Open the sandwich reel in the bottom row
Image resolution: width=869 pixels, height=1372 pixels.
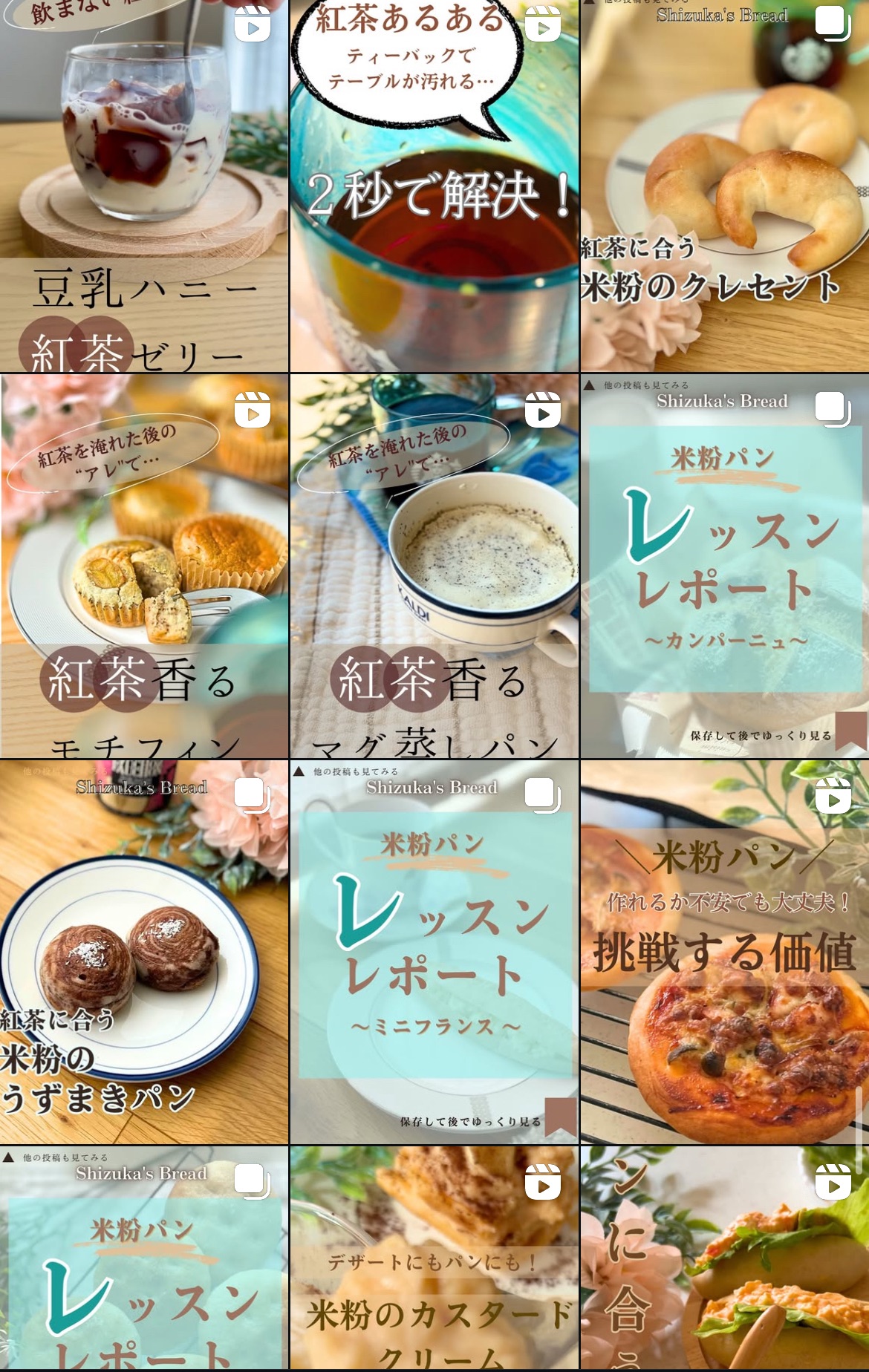coord(725,1258)
